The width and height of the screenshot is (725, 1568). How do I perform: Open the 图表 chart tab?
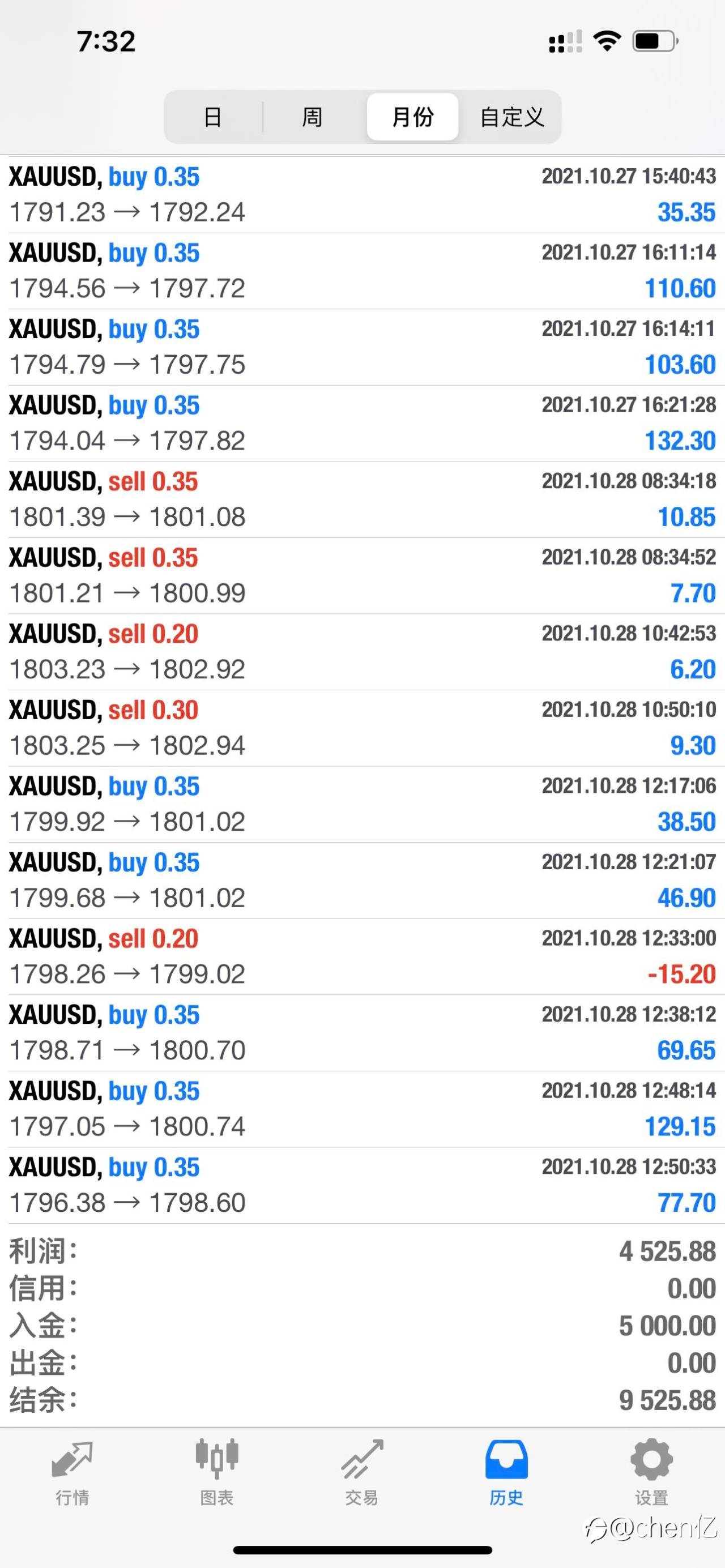(217, 1472)
